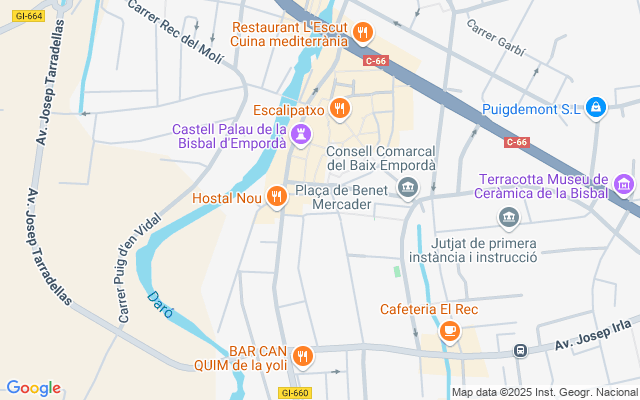Open the Cafeteria El Rec pin
This screenshot has height=400, width=640.
click(x=450, y=332)
